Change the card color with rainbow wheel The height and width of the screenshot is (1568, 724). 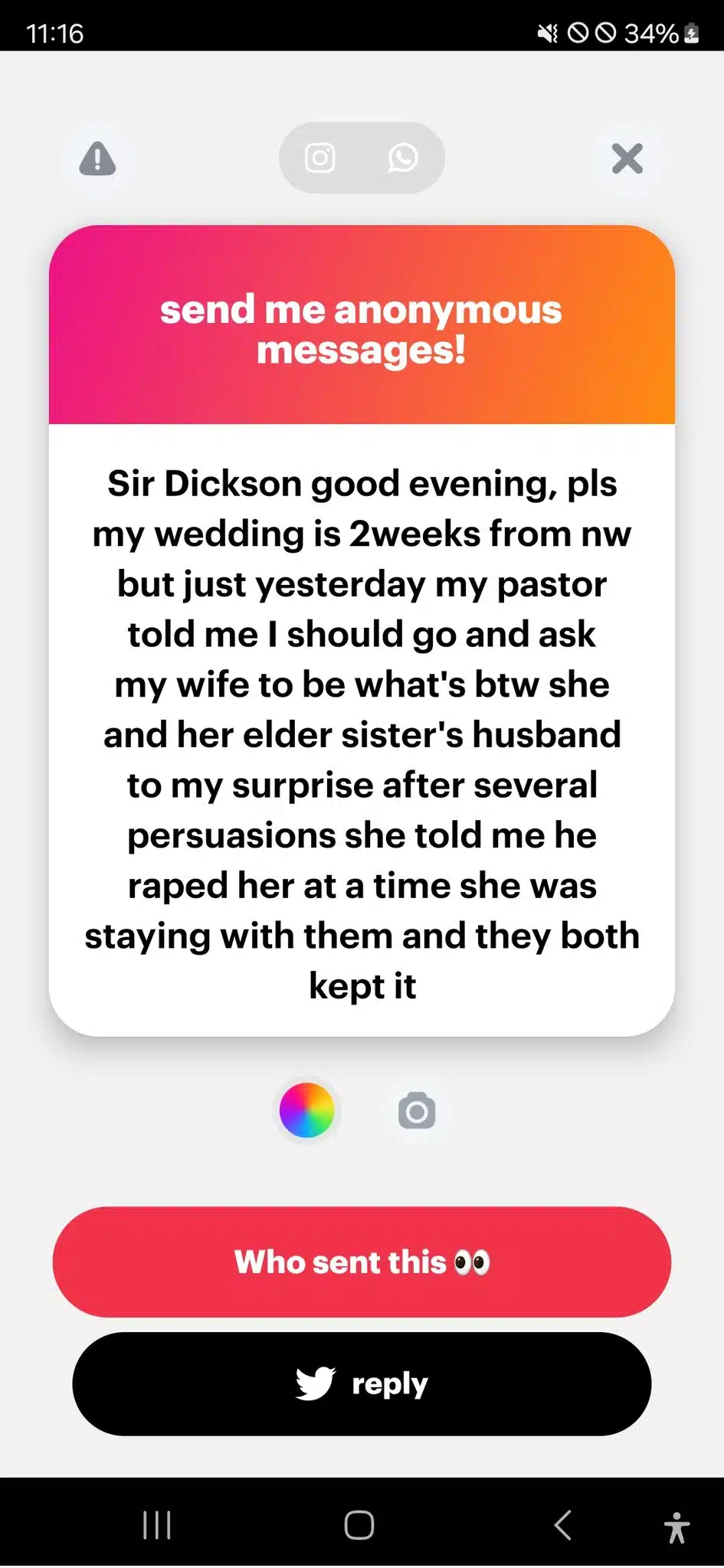306,1110
